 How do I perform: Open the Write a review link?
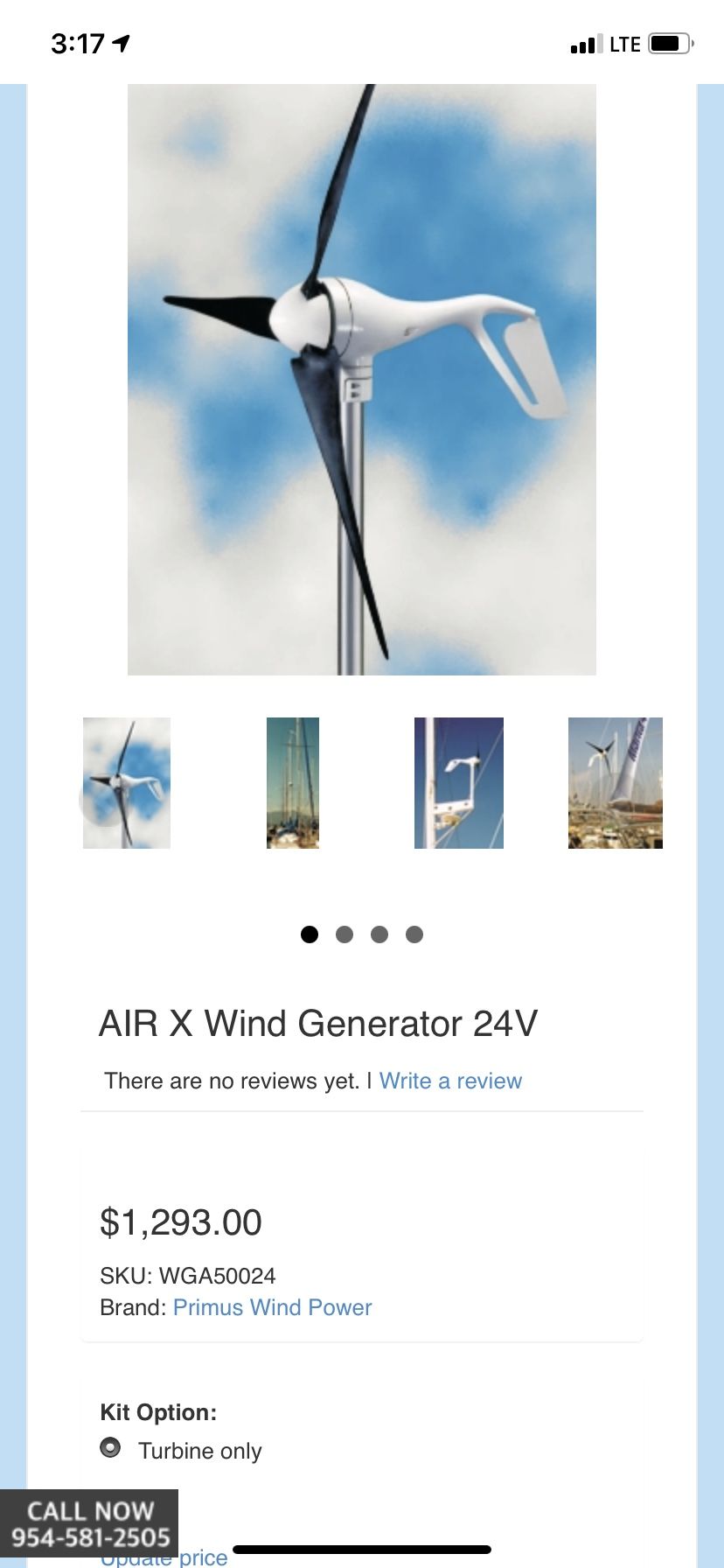(x=450, y=1081)
